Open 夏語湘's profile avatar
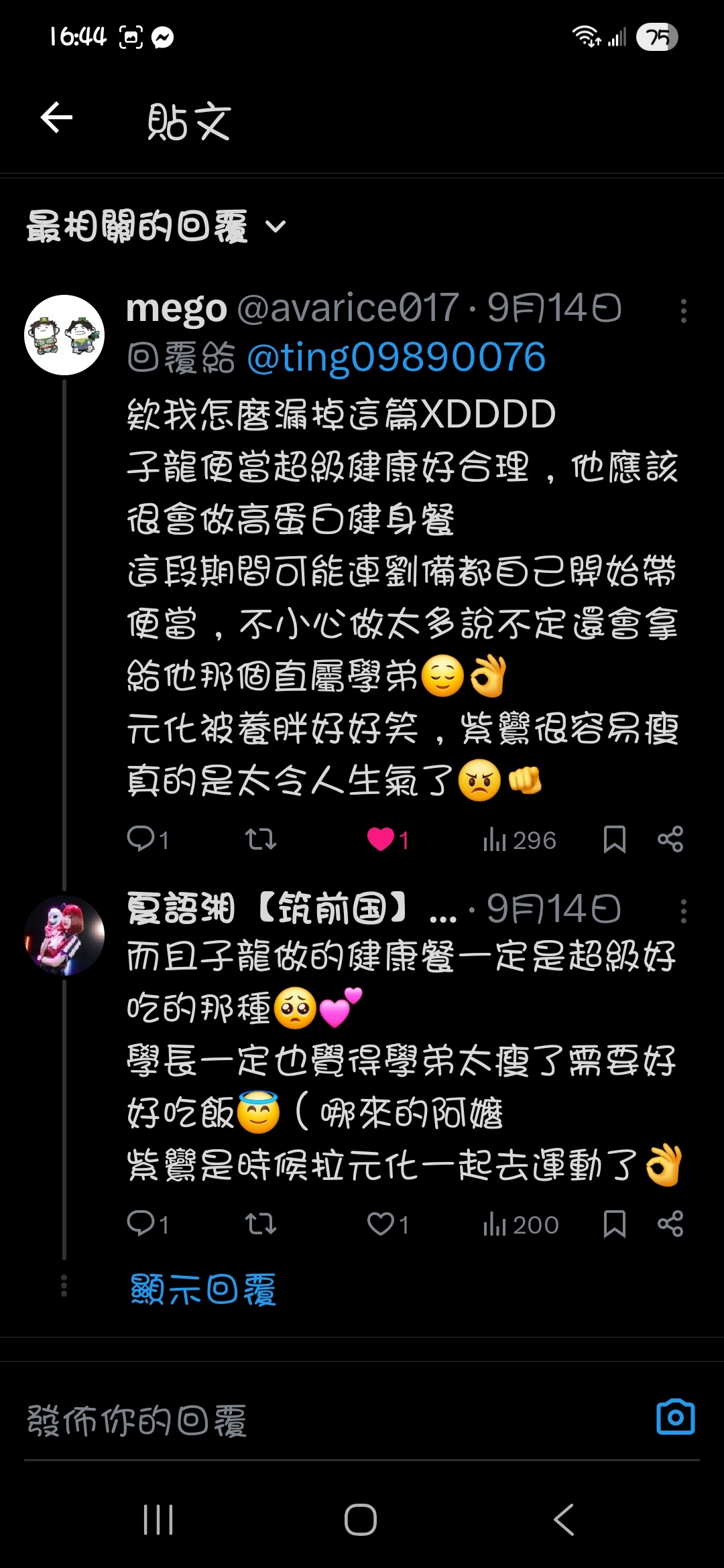 click(x=64, y=935)
